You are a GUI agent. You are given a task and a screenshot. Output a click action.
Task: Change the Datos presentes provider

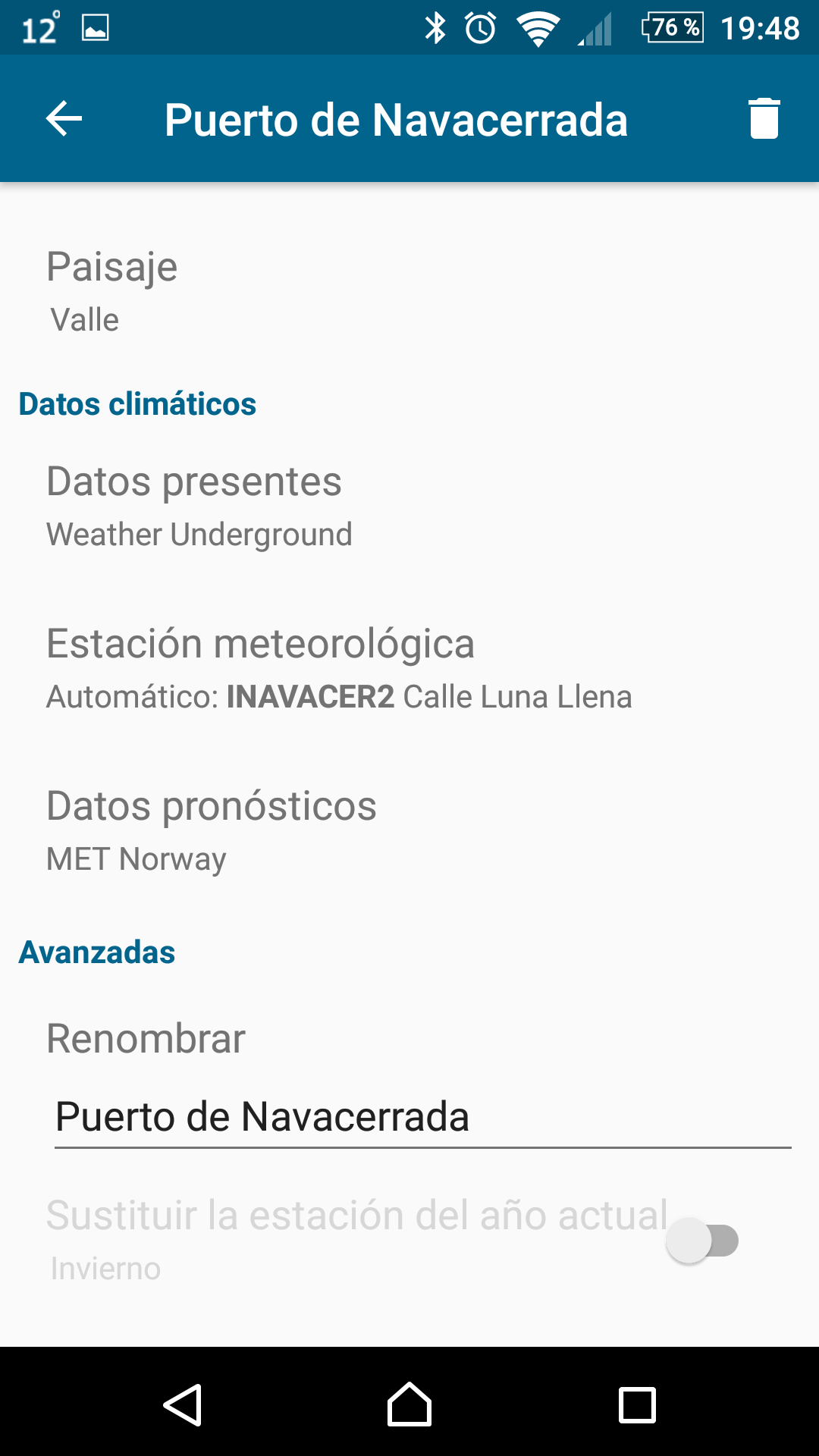point(409,506)
